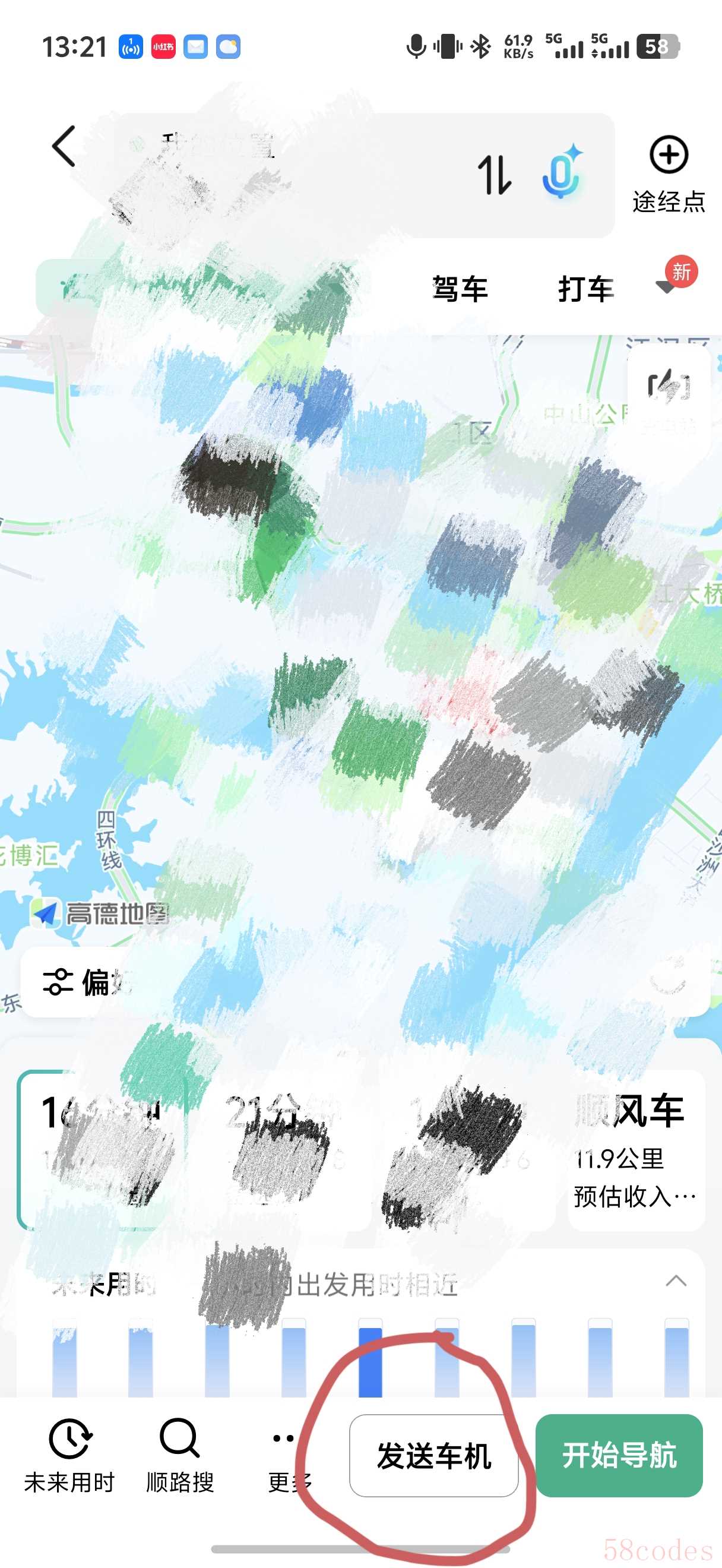Switch to the 驾车 tab
722x1568 pixels.
pos(460,289)
